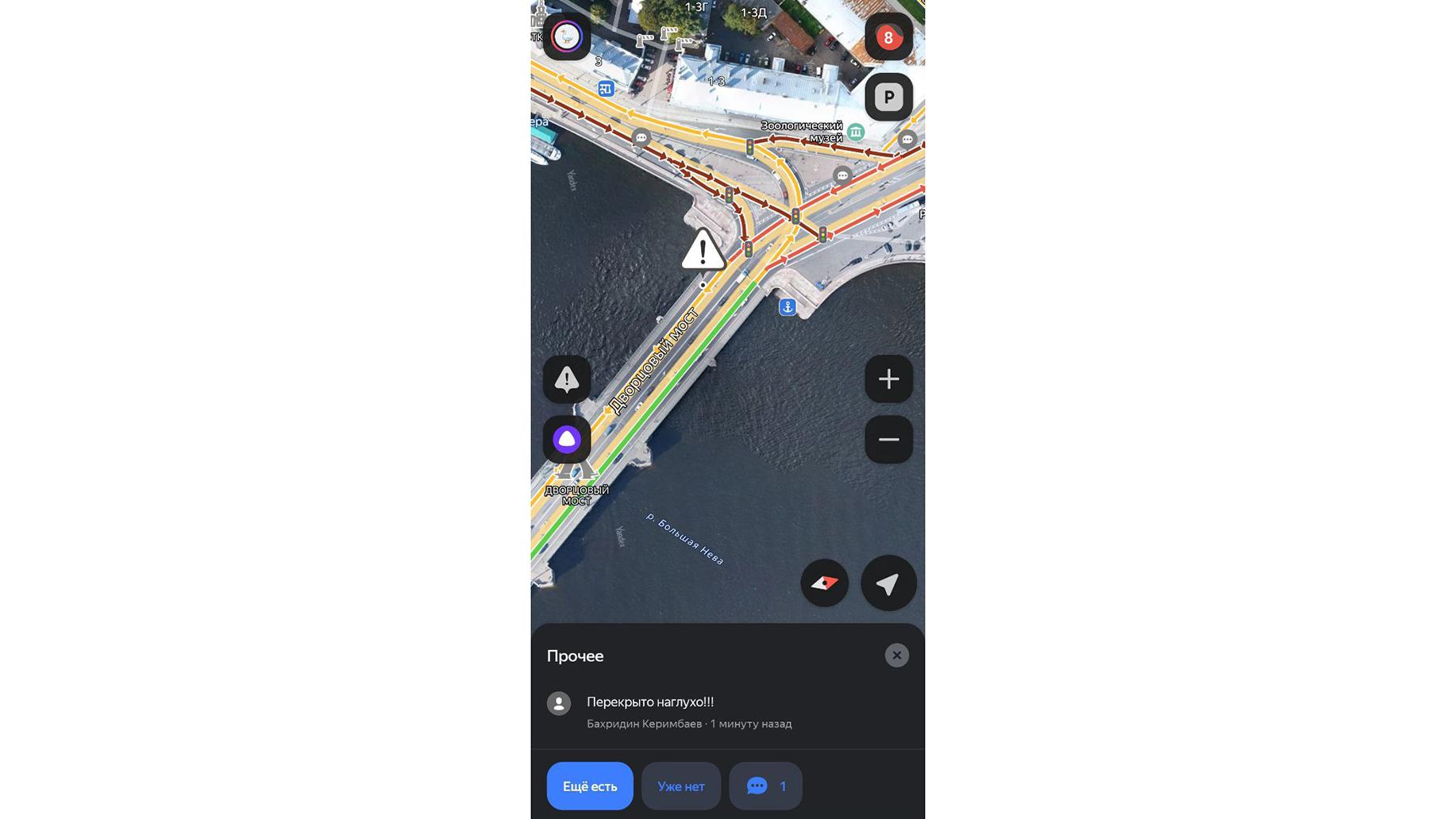Image resolution: width=1456 pixels, height=819 pixels.
Task: Tap the warning sign on the bridge
Action: 703,252
